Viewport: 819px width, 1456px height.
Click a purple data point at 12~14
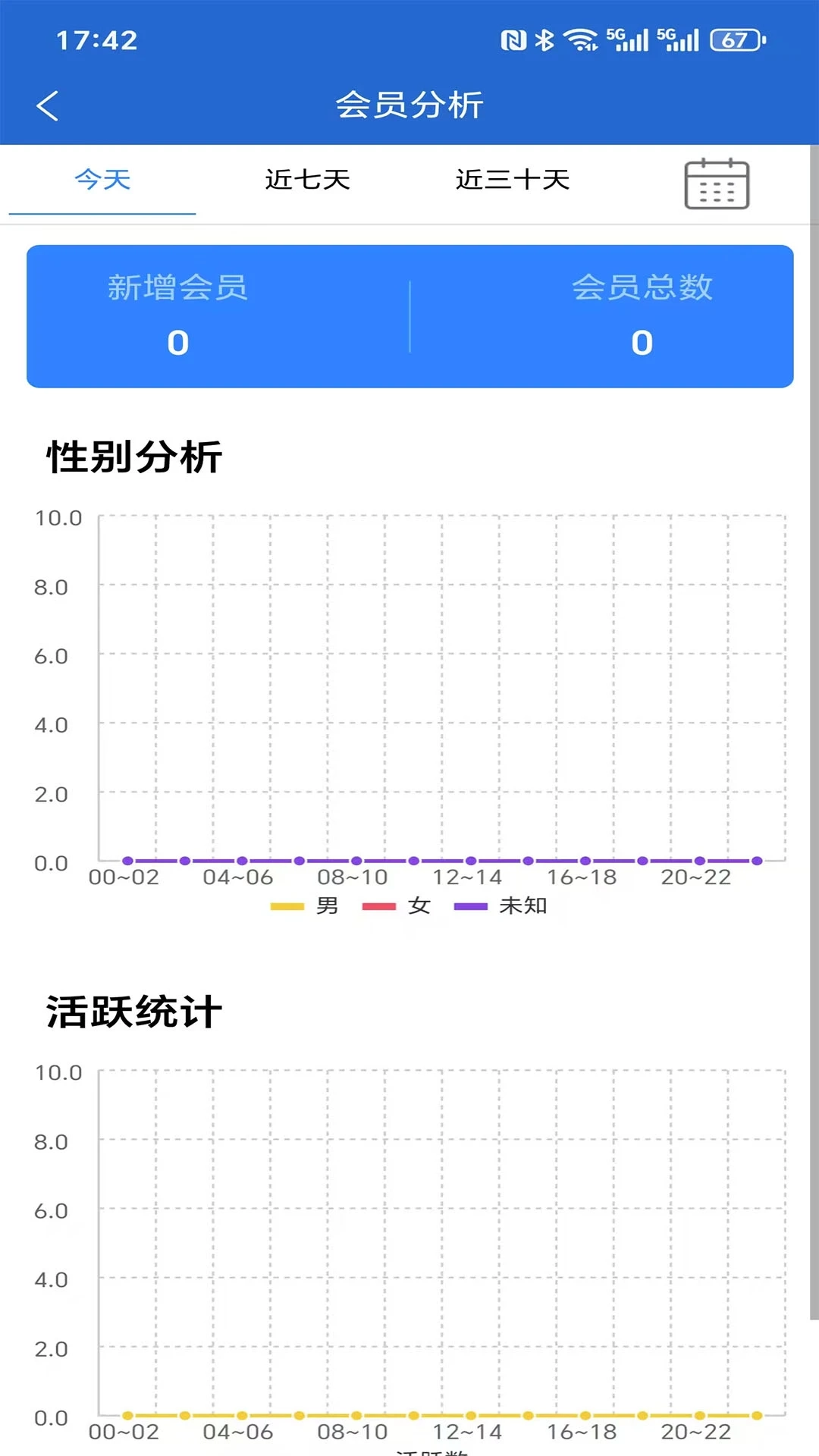(x=471, y=861)
